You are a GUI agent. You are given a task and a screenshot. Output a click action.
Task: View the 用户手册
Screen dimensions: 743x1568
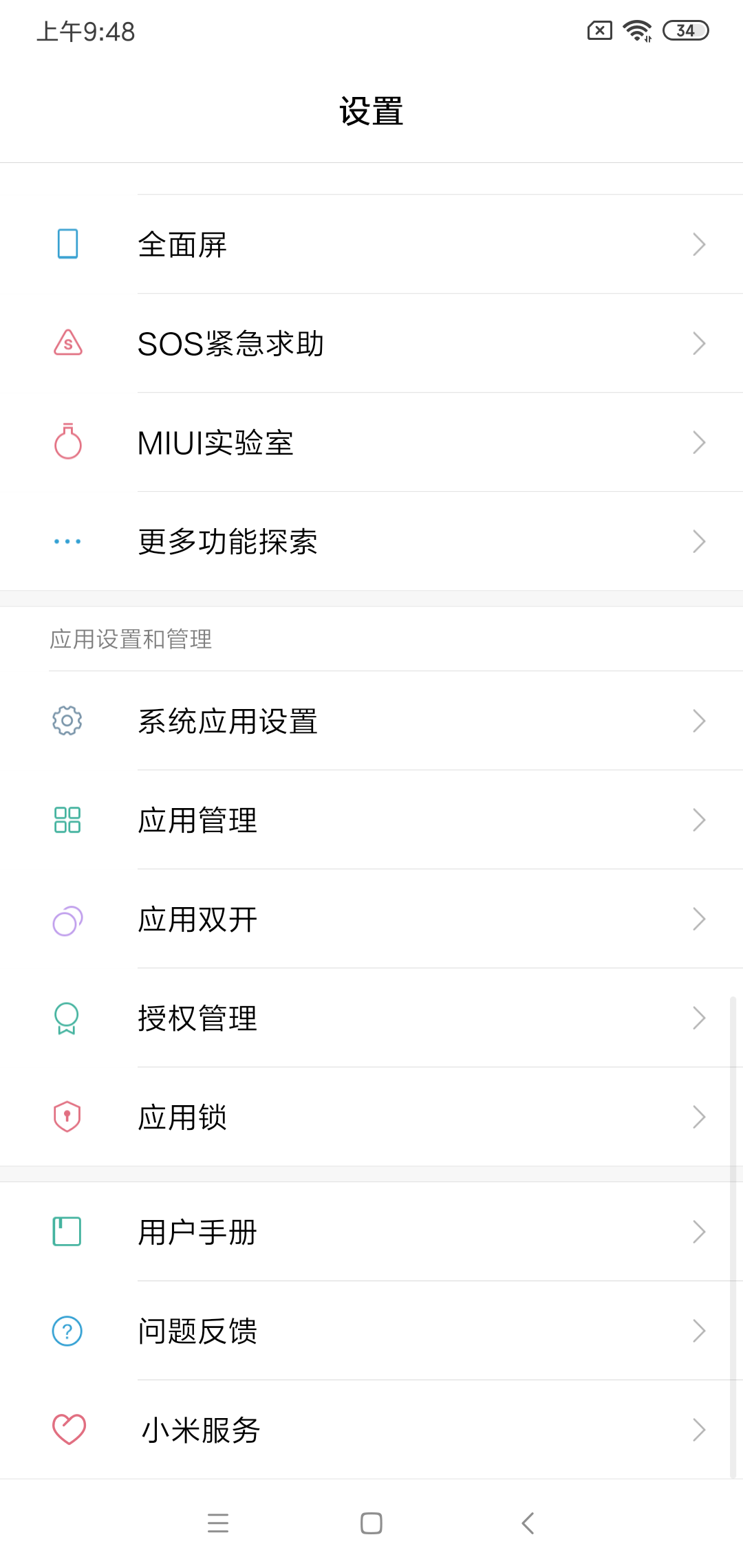pos(371,1232)
